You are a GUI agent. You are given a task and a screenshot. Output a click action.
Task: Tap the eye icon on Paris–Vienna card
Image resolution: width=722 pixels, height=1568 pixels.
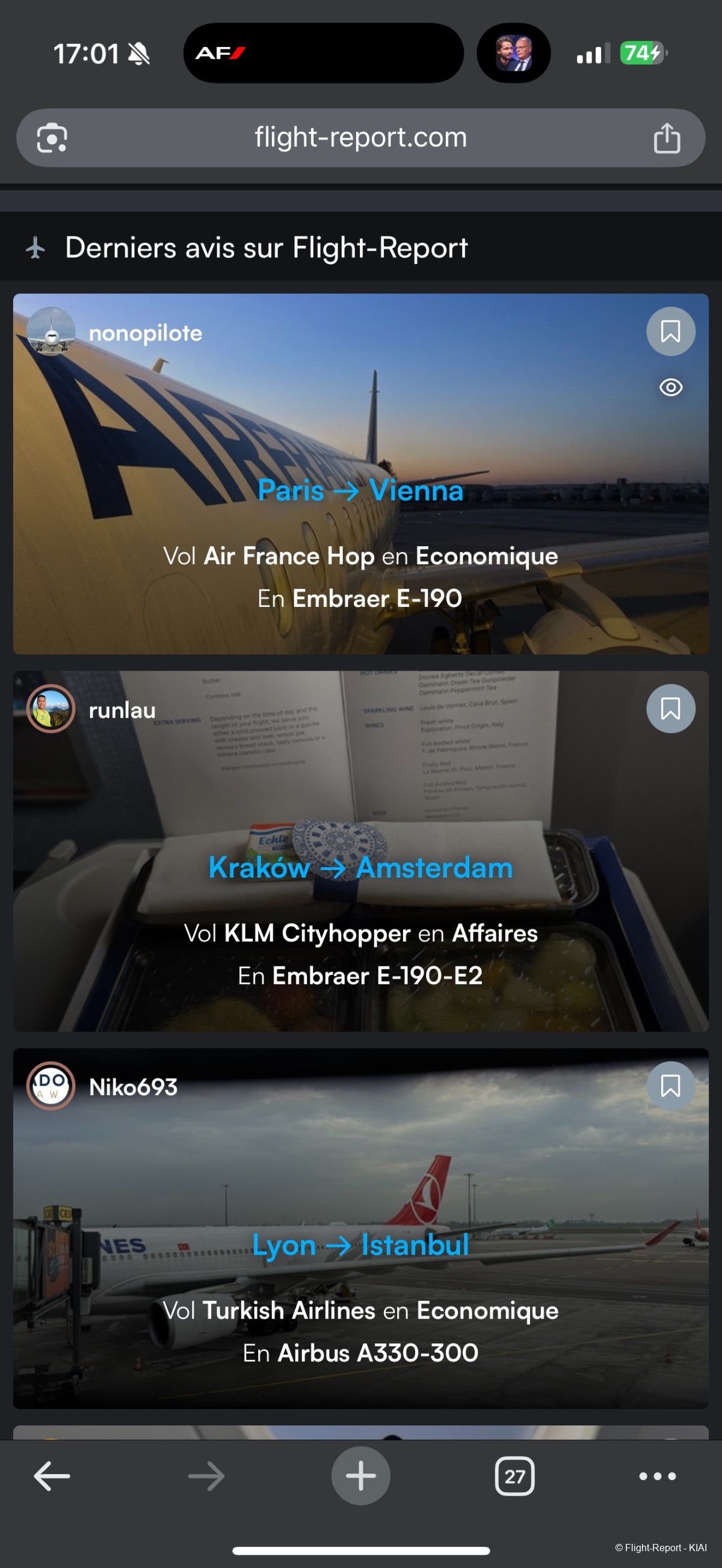[x=670, y=387]
